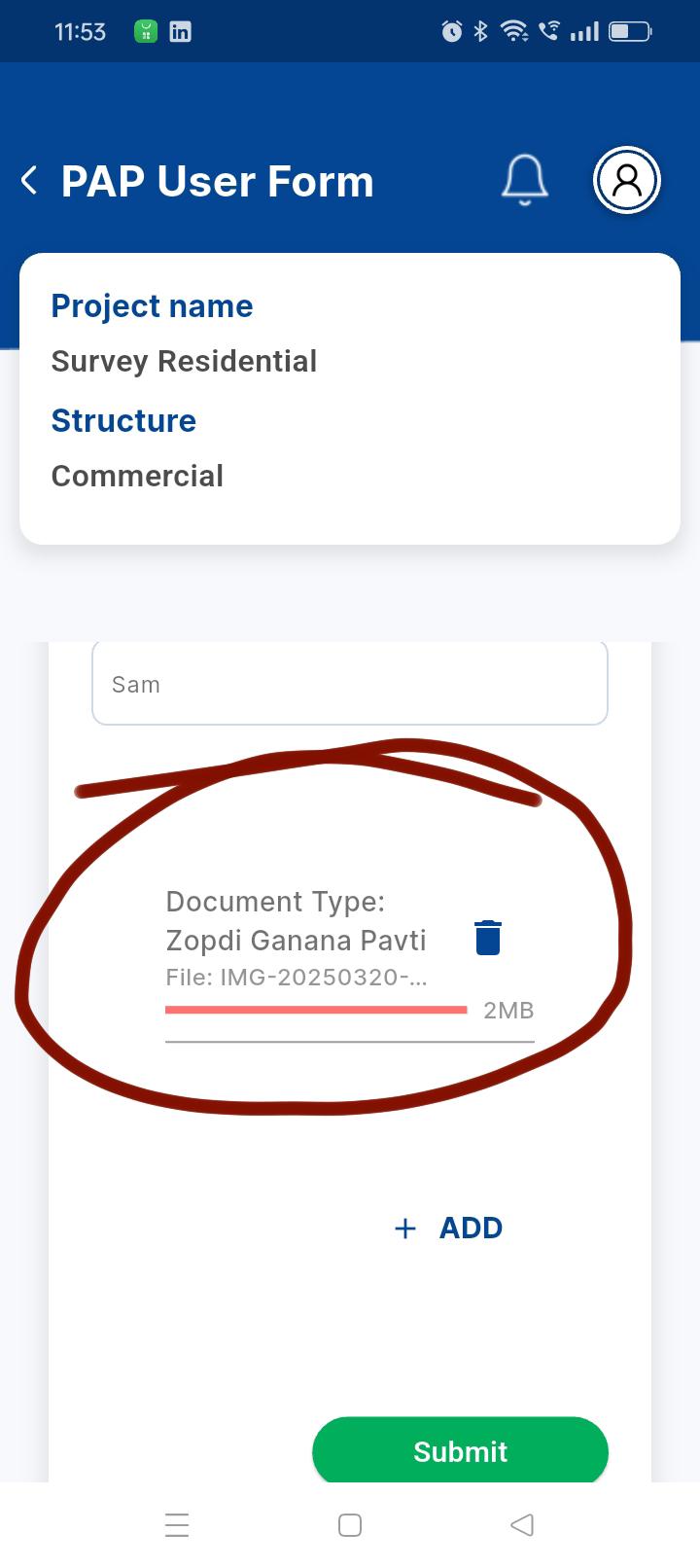
Task: Delete the Zopdi Ganana Pavti document
Action: [x=488, y=938]
